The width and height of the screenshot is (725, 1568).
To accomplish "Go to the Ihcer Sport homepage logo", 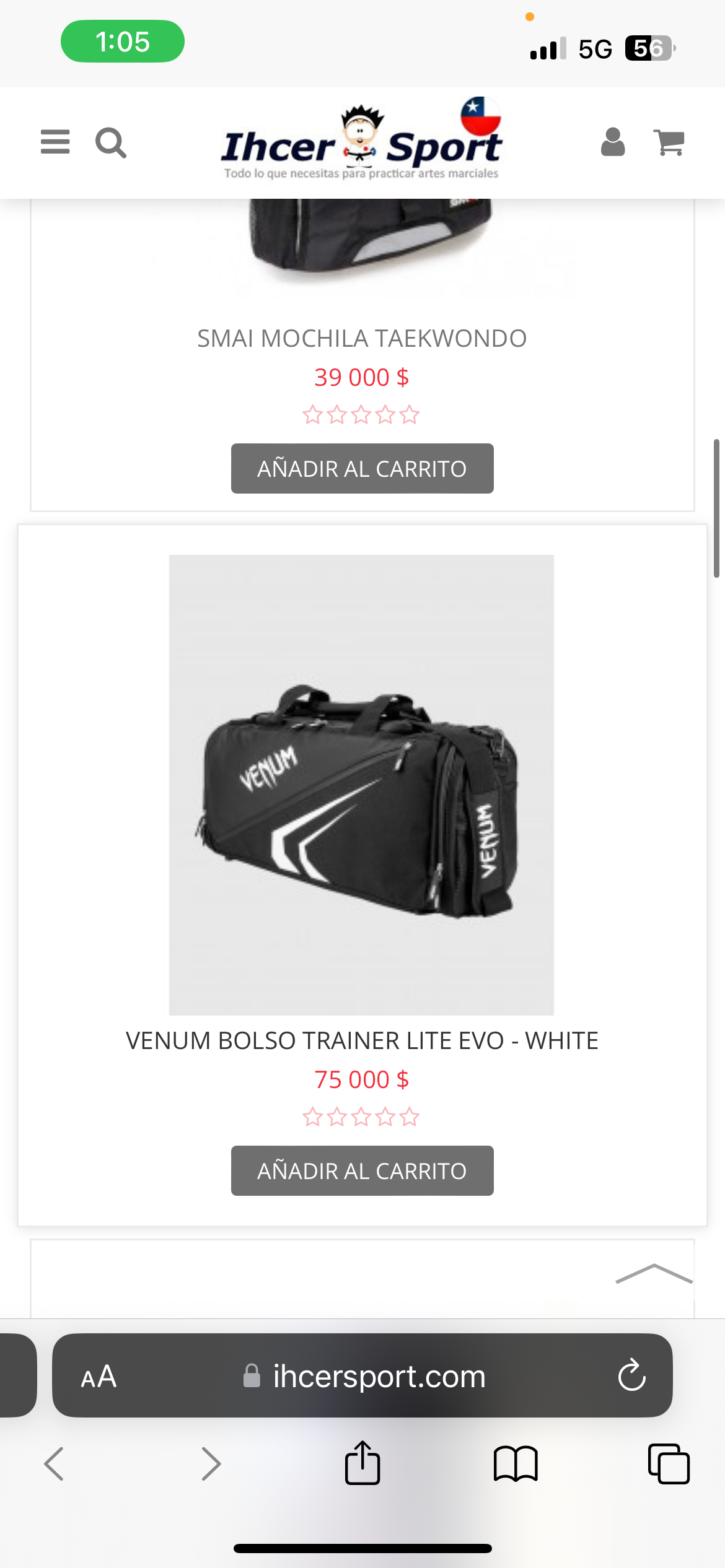I will point(361,141).
